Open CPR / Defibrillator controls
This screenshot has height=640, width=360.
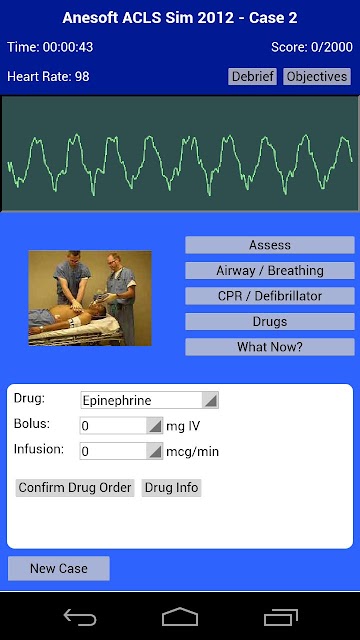click(270, 296)
